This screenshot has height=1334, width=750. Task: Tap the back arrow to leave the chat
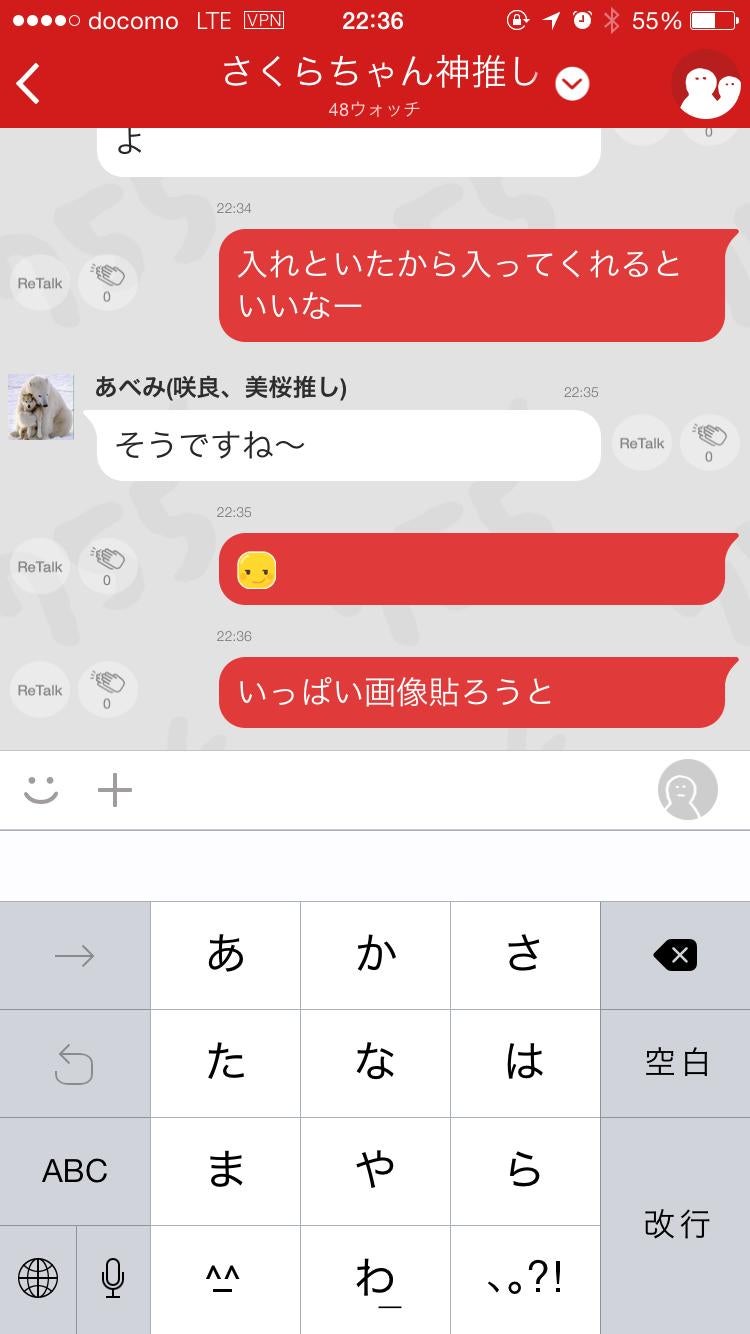27,83
